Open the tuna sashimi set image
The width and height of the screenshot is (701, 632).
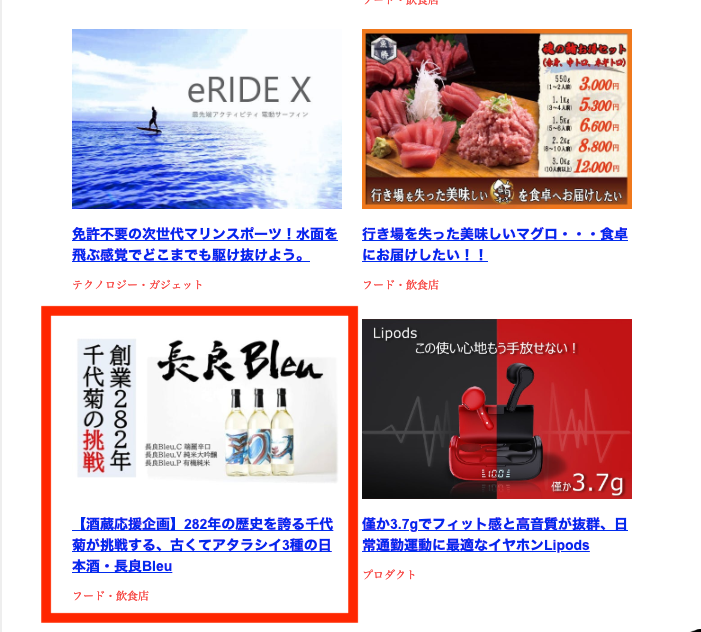pyautogui.click(x=496, y=118)
